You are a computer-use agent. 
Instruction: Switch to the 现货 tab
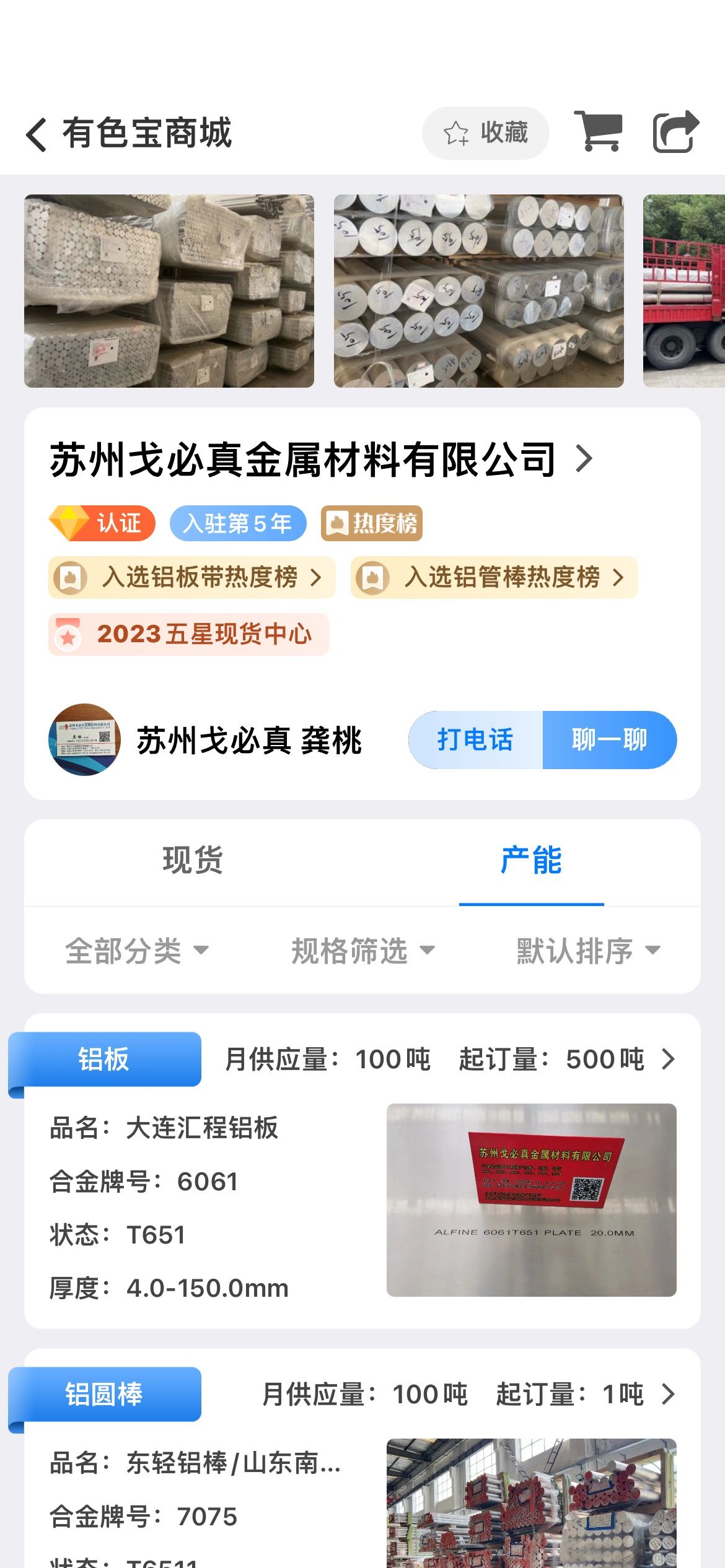pos(193,861)
